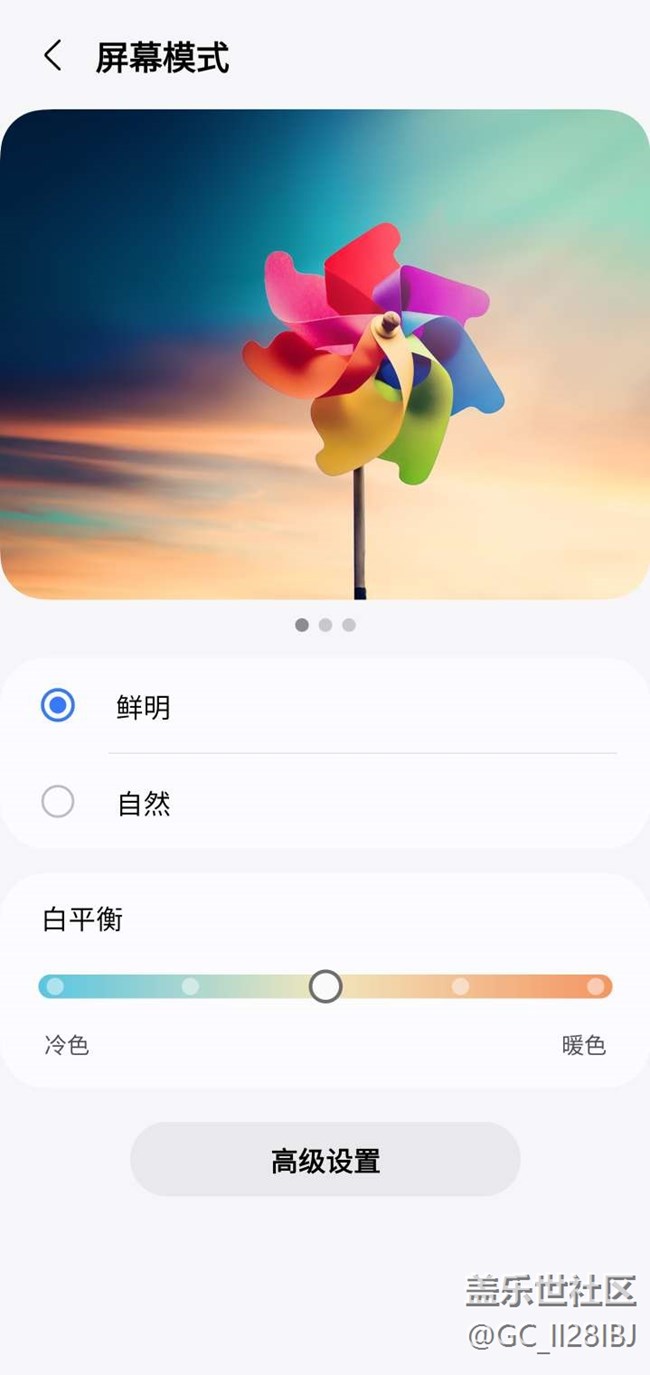Set white balance to the warmest point
The image size is (650, 1375).
click(x=596, y=986)
